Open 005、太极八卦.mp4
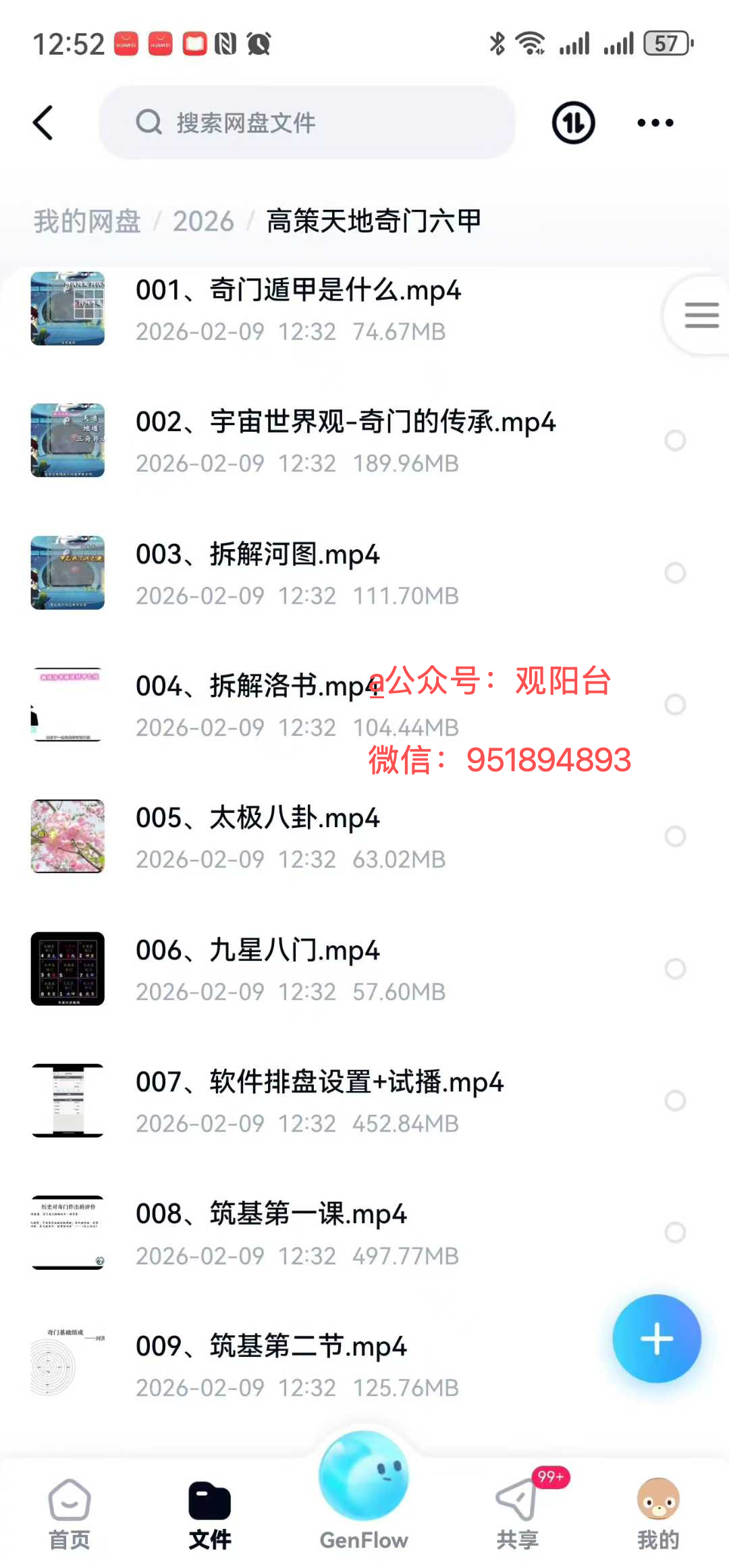729x1568 pixels. pos(364,837)
